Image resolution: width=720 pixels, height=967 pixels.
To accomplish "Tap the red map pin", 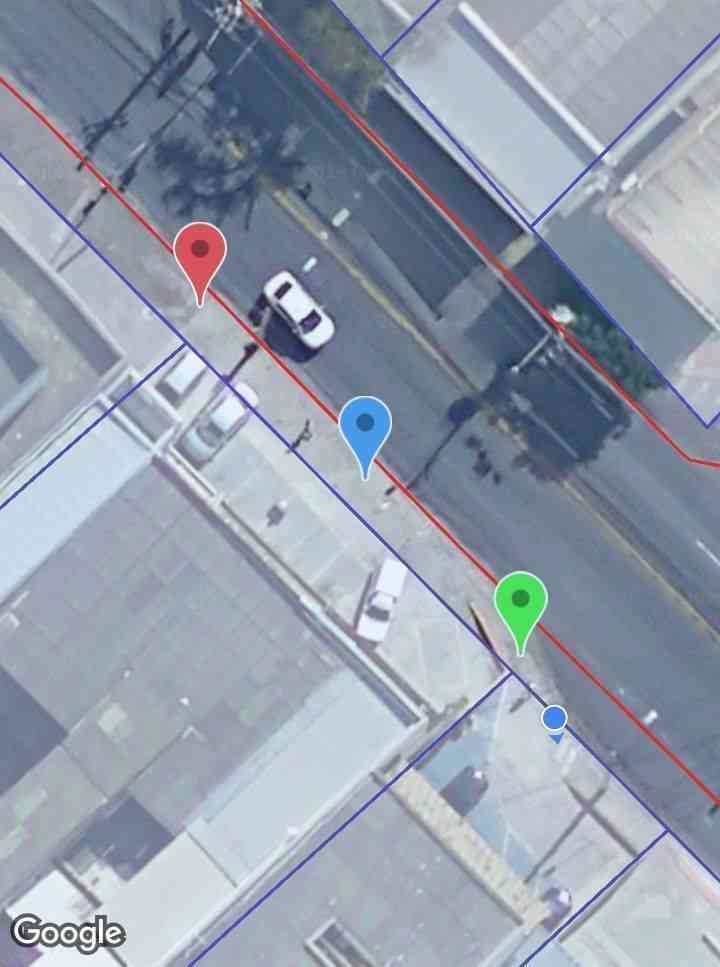I will tap(200, 254).
